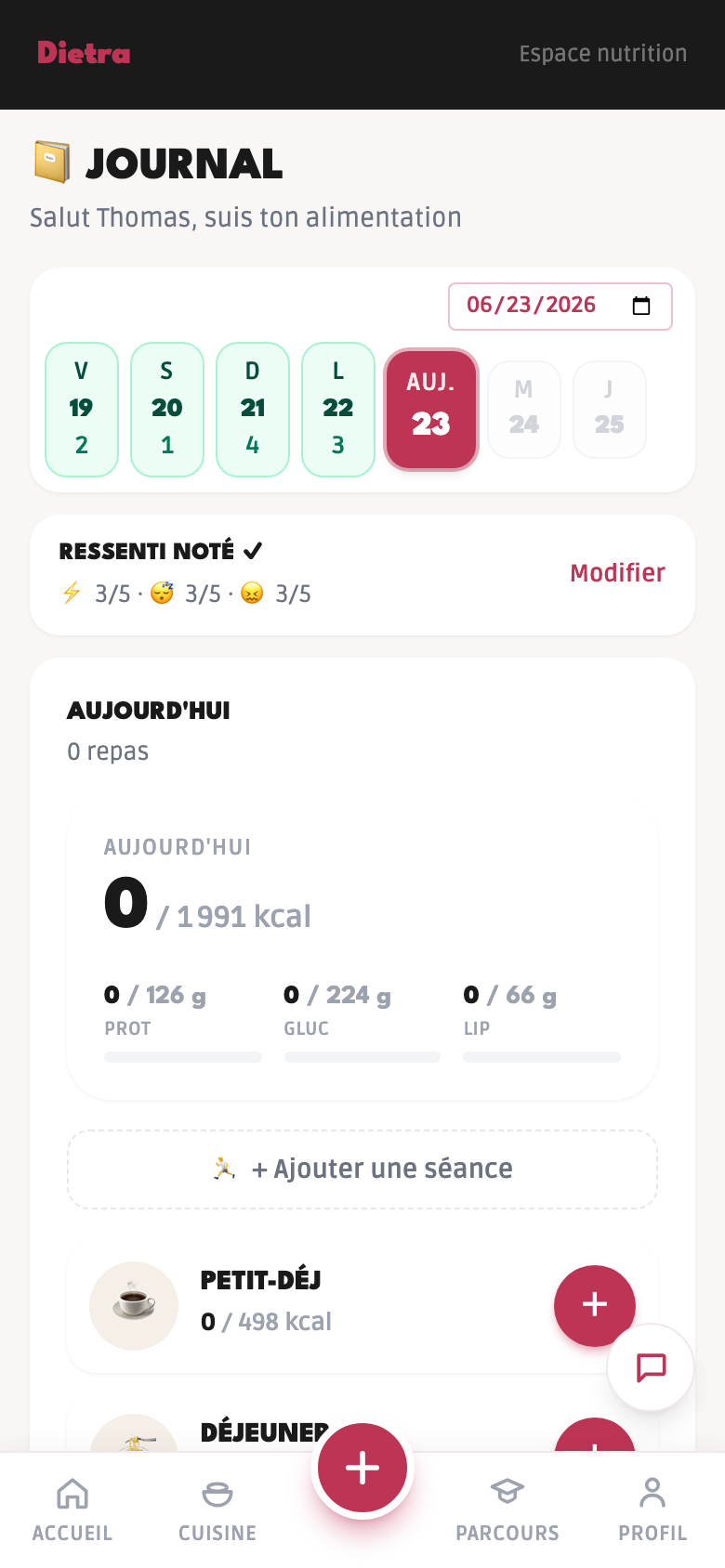Switch to the Parcours tab
Viewport: 725px width, 1568px height.
pyautogui.click(x=507, y=1510)
